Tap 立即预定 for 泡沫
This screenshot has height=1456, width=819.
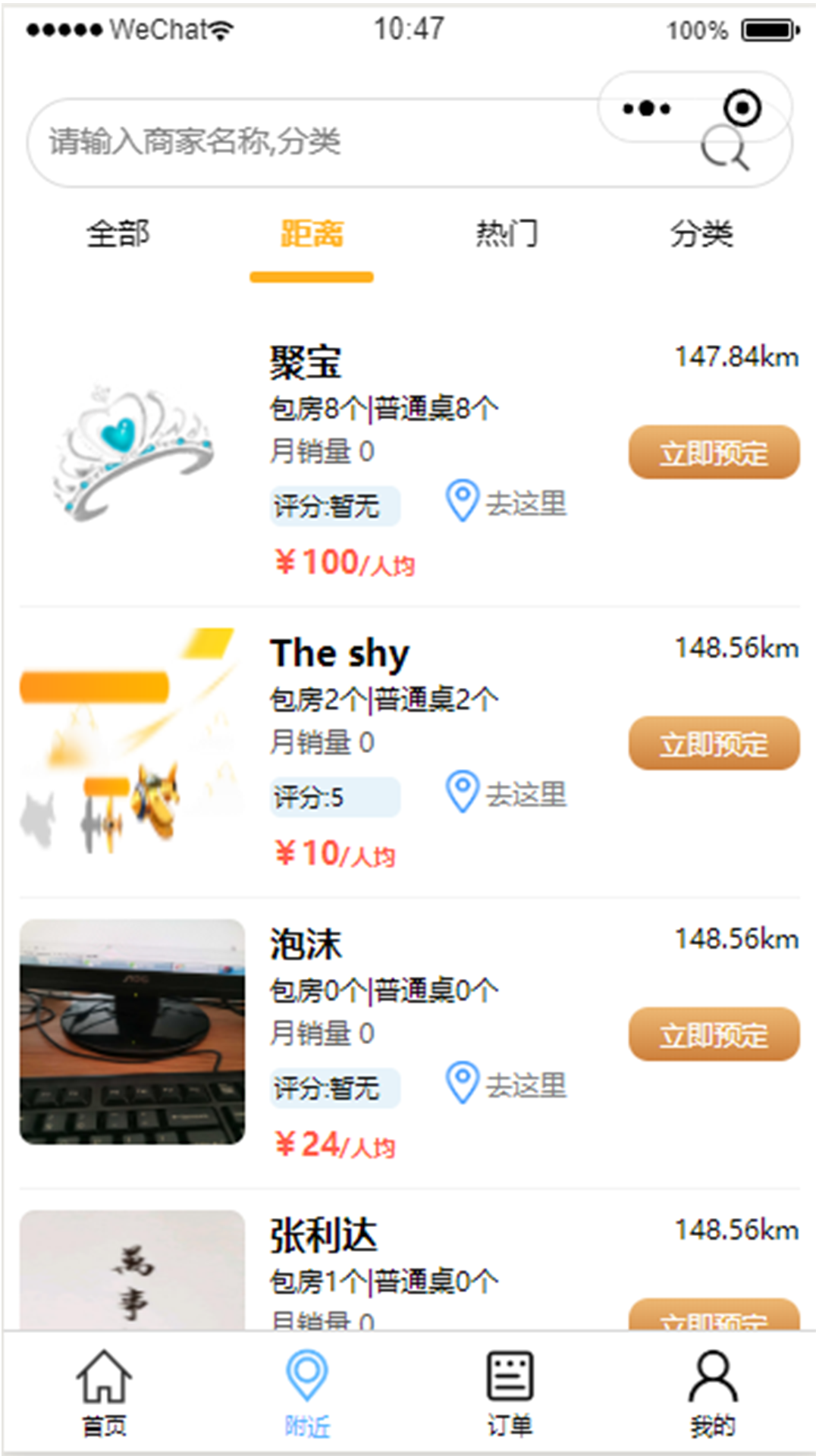pyautogui.click(x=714, y=1034)
